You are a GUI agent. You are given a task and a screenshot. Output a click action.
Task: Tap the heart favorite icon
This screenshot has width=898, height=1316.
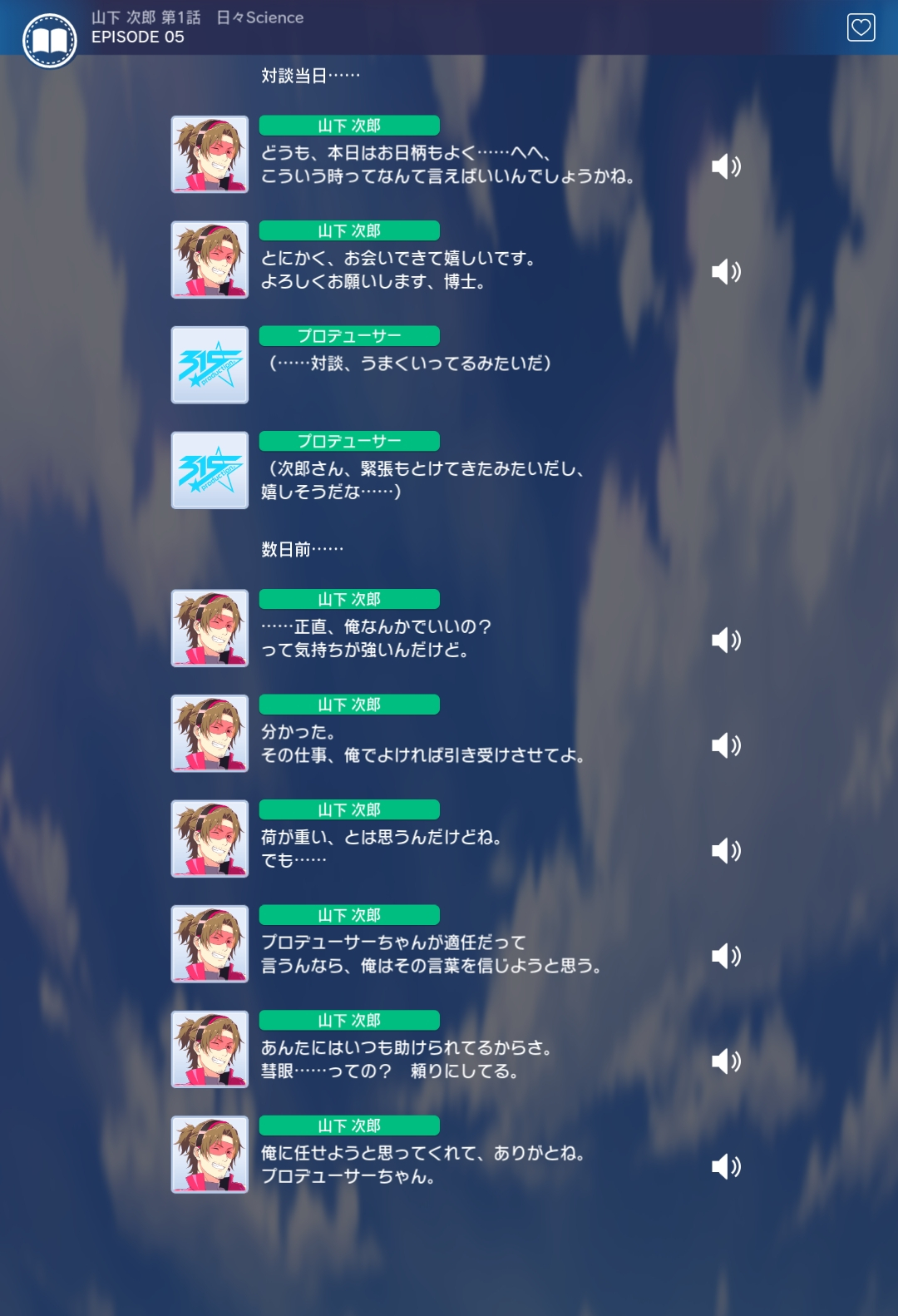[x=861, y=27]
